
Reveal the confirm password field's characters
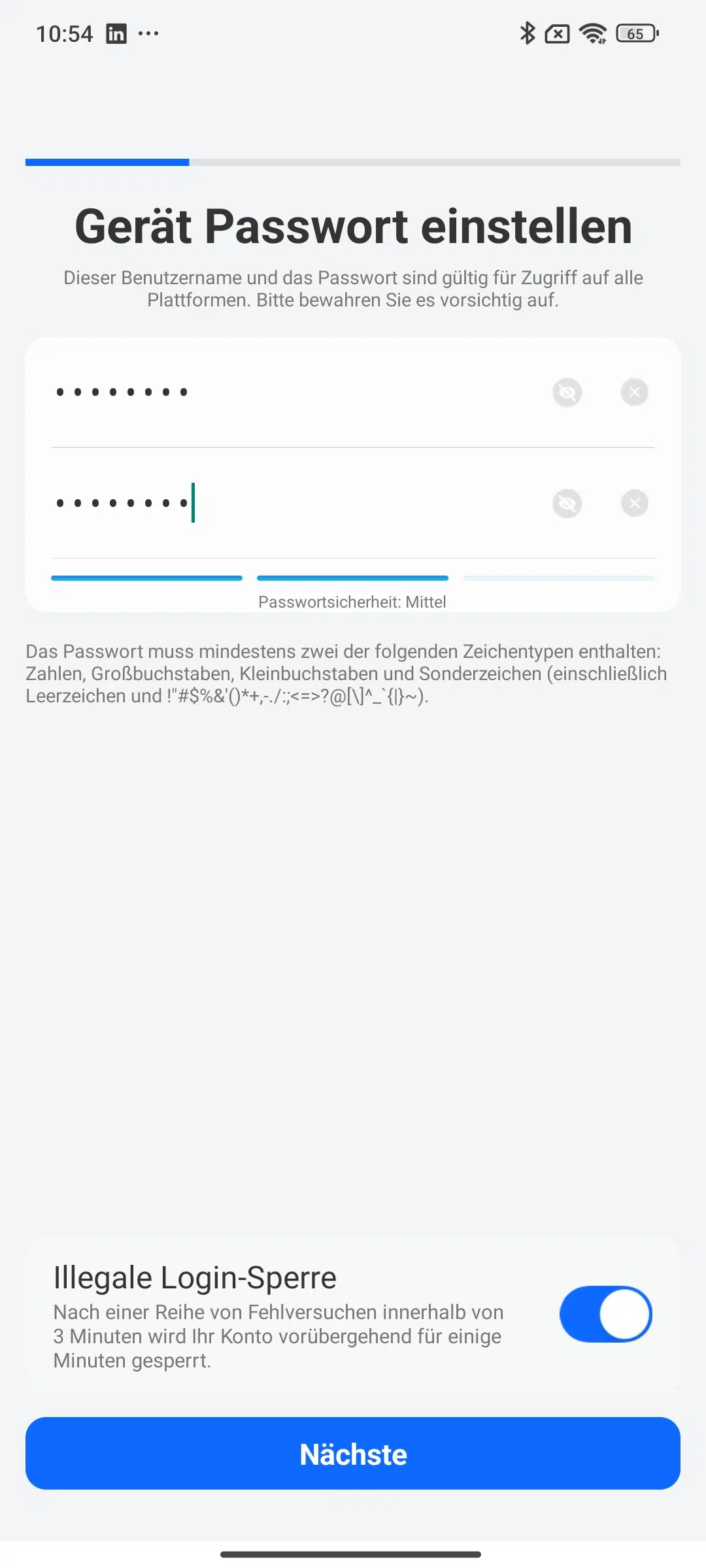[567, 504]
